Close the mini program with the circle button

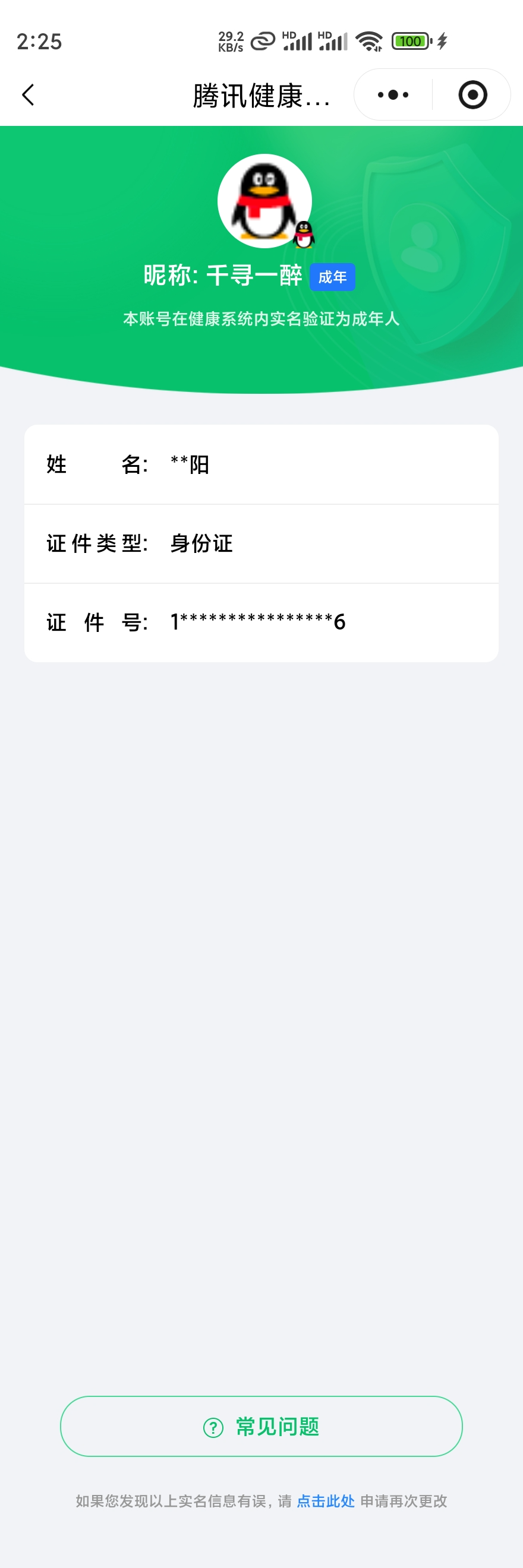pyautogui.click(x=472, y=95)
